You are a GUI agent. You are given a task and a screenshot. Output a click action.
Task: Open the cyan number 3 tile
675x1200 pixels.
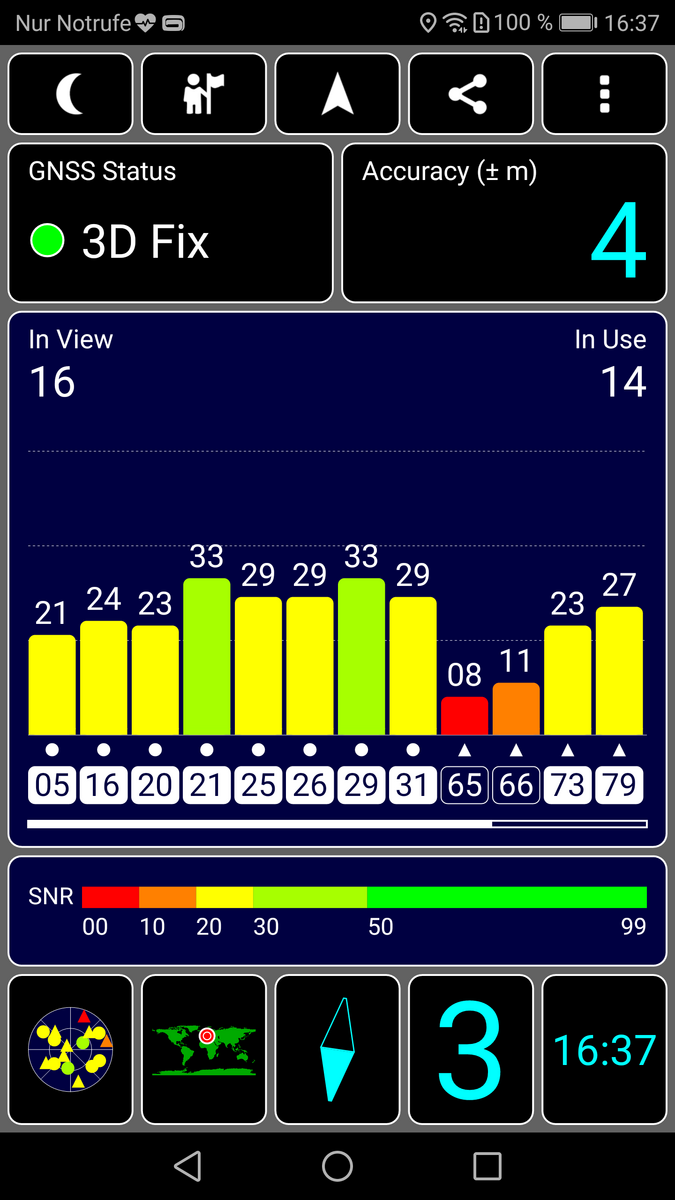coord(471,1049)
